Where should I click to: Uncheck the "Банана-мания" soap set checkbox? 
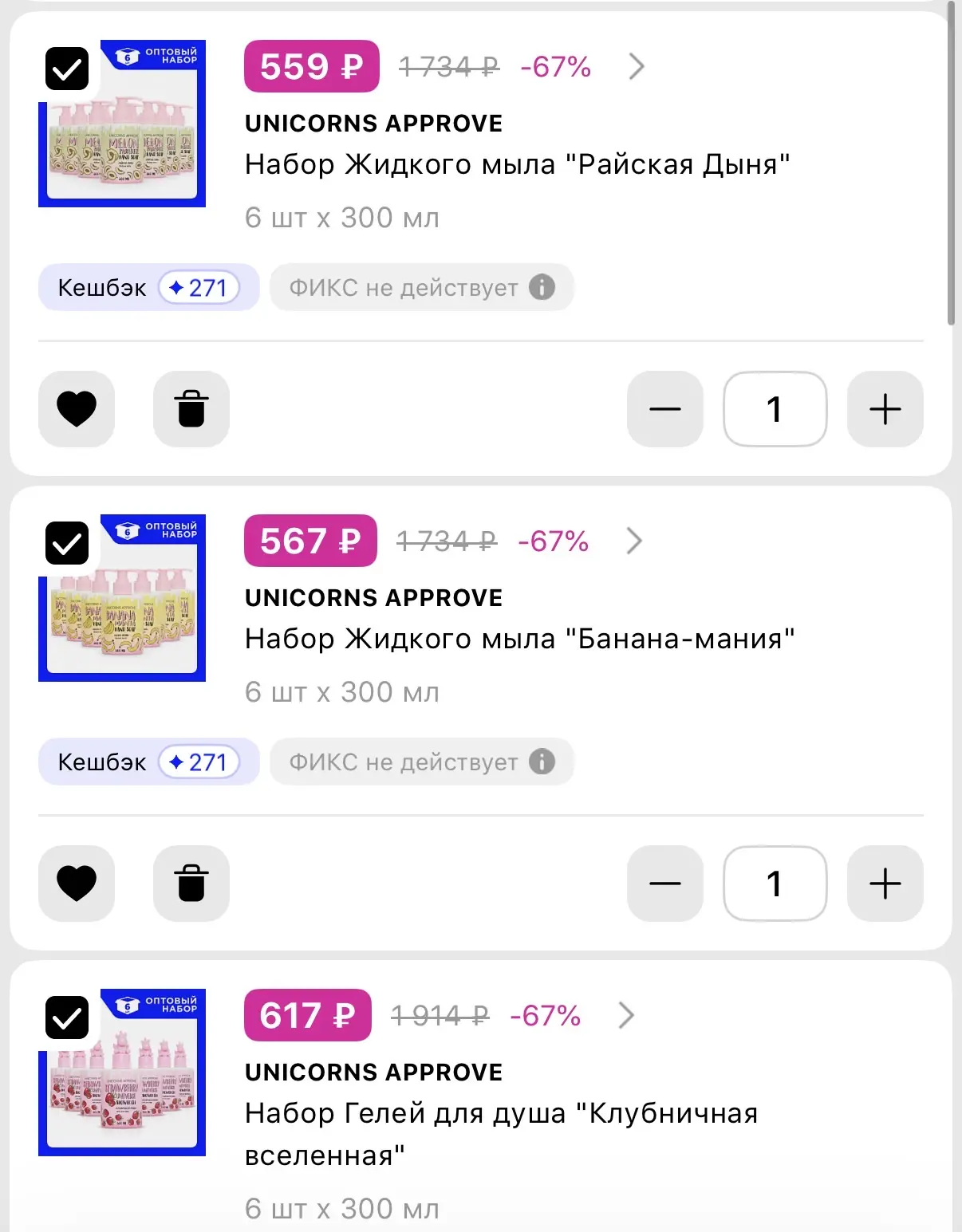pyautogui.click(x=67, y=544)
